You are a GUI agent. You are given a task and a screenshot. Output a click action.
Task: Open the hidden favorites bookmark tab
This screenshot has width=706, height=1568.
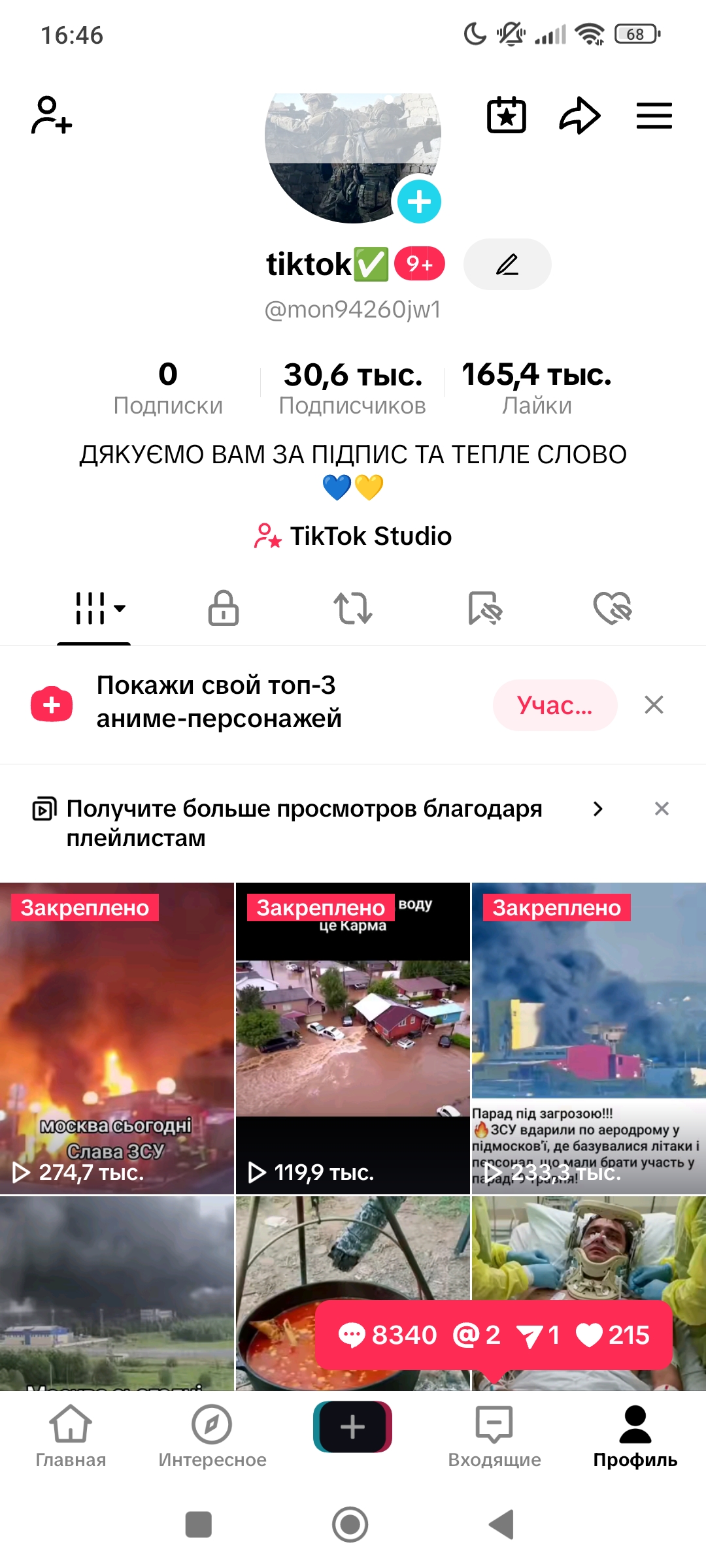coord(484,608)
